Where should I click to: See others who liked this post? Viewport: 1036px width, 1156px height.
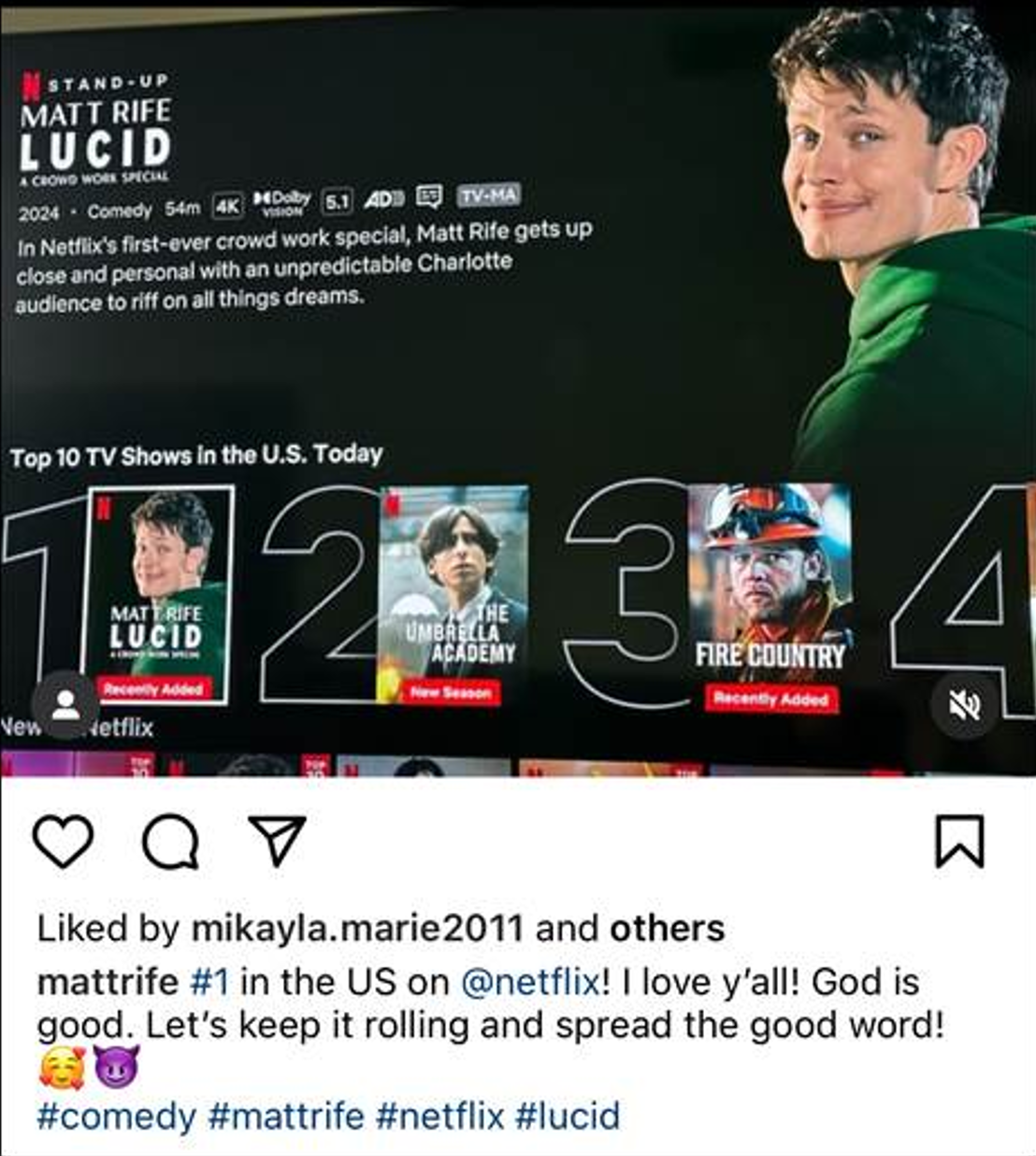tap(667, 928)
